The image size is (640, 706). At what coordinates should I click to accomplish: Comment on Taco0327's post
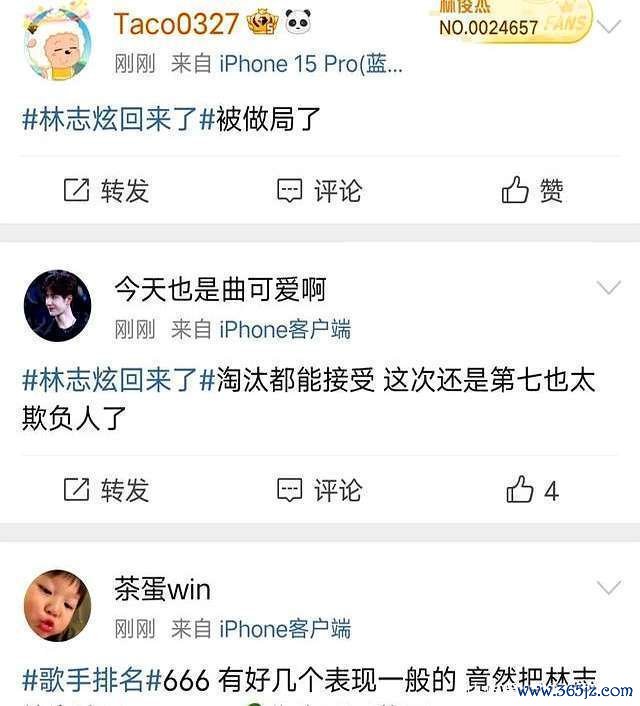pyautogui.click(x=319, y=190)
